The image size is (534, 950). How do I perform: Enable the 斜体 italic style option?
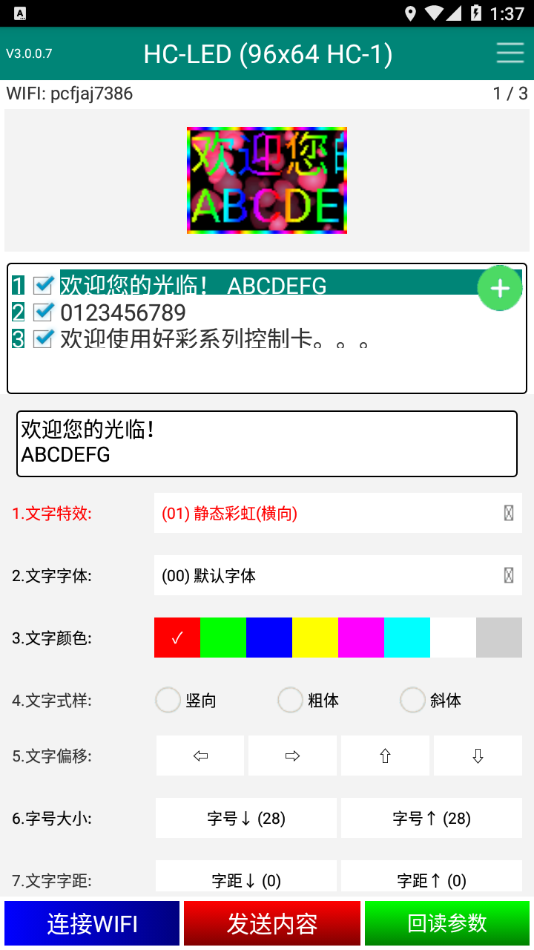click(431, 700)
